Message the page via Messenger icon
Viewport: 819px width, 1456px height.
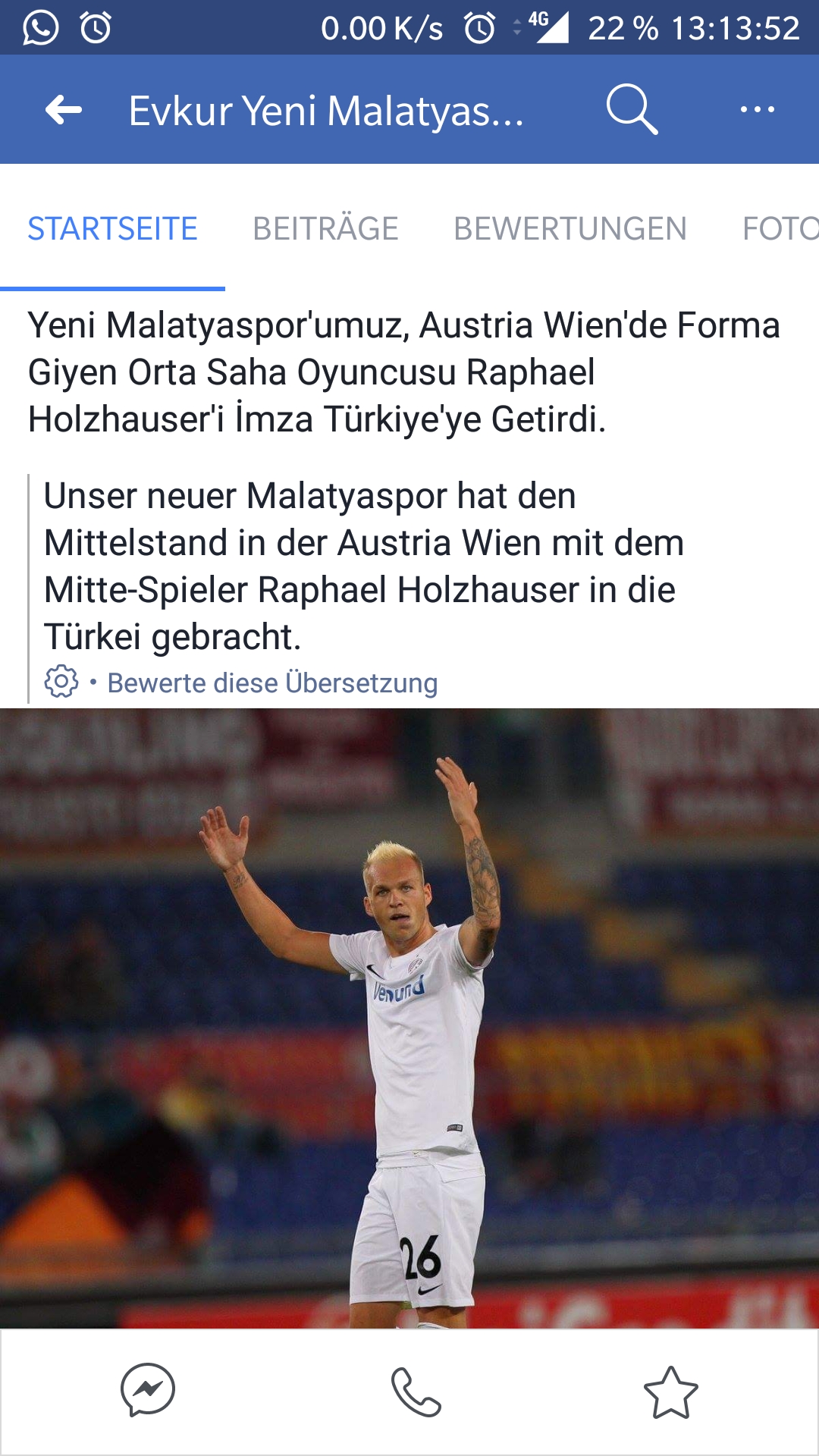(x=148, y=1391)
